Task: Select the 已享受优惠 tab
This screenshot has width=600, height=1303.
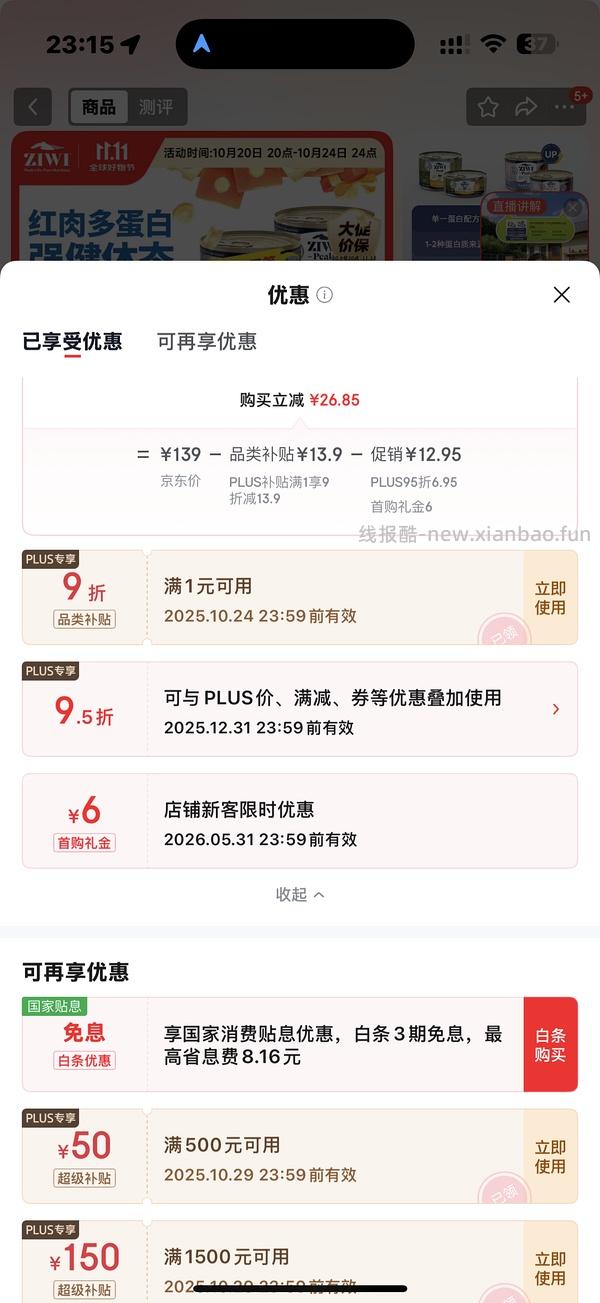Action: [72, 341]
